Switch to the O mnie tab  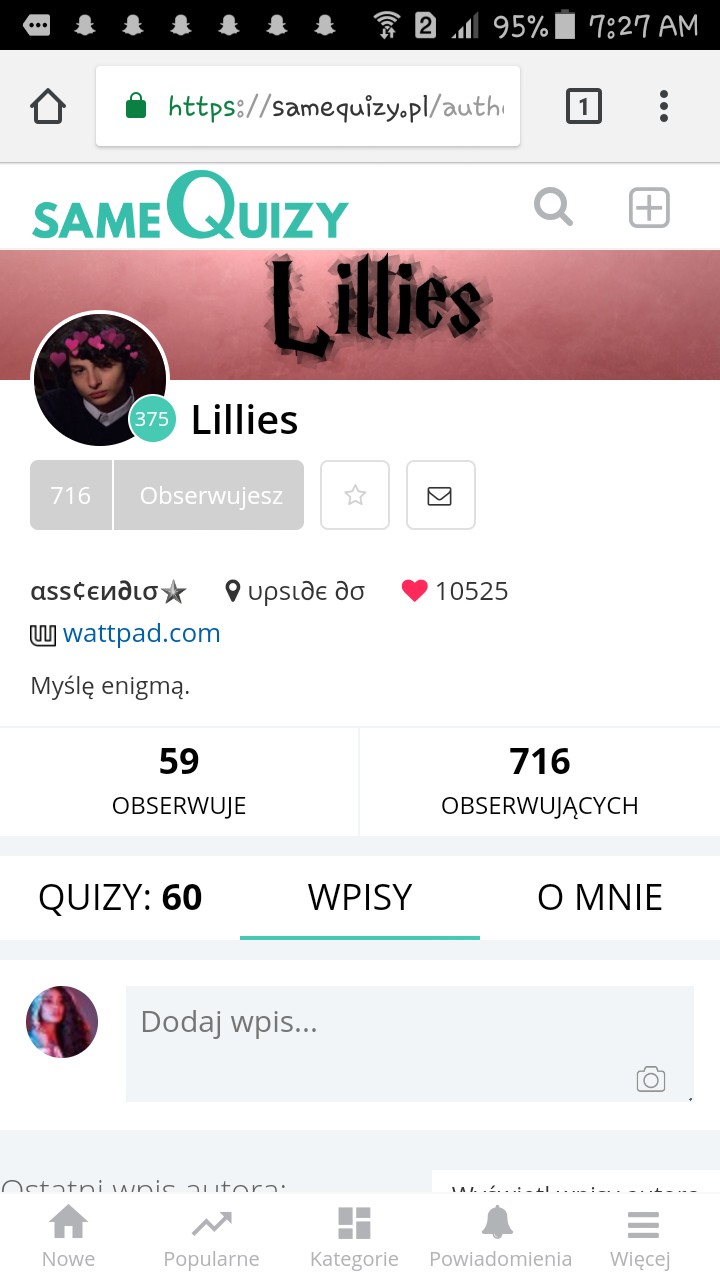click(600, 898)
